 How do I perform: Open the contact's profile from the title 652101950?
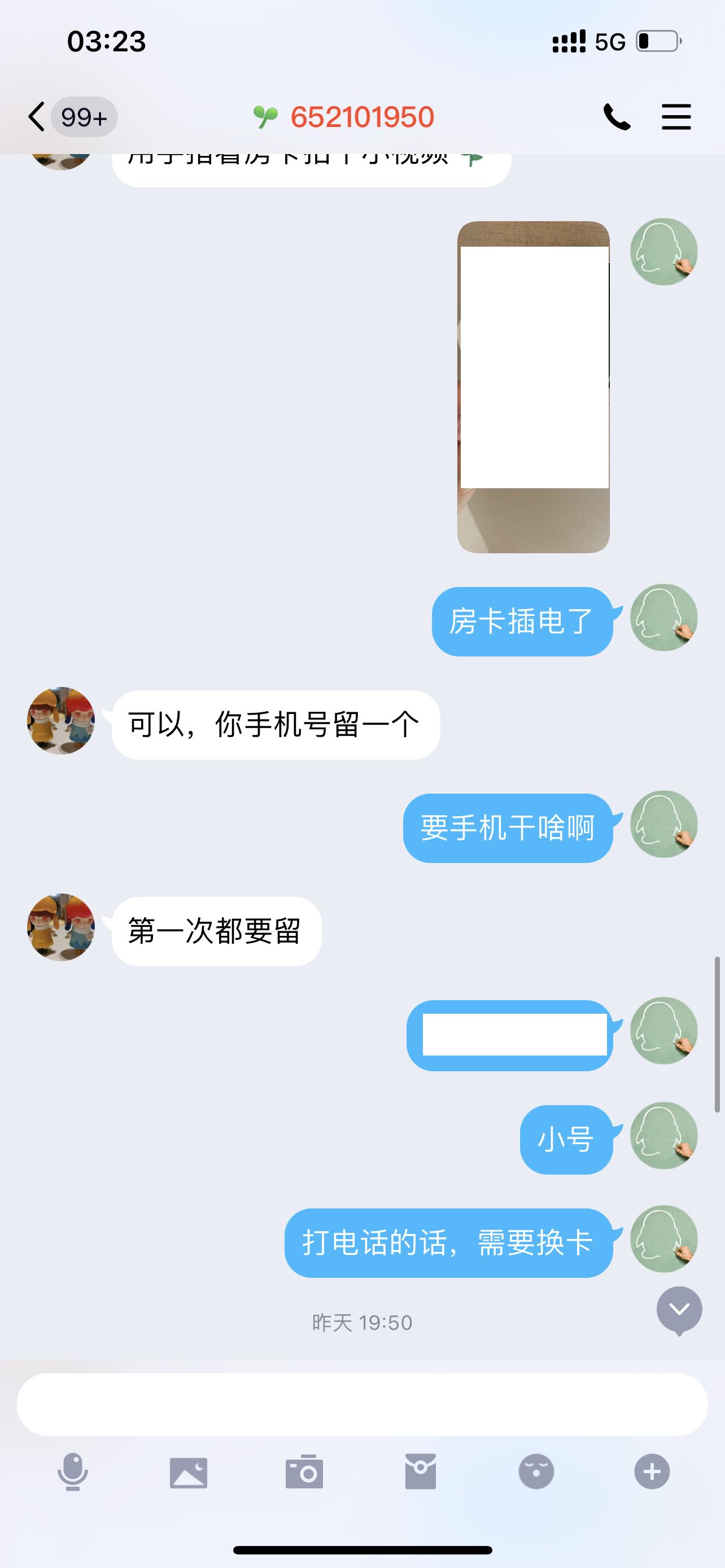click(x=362, y=116)
